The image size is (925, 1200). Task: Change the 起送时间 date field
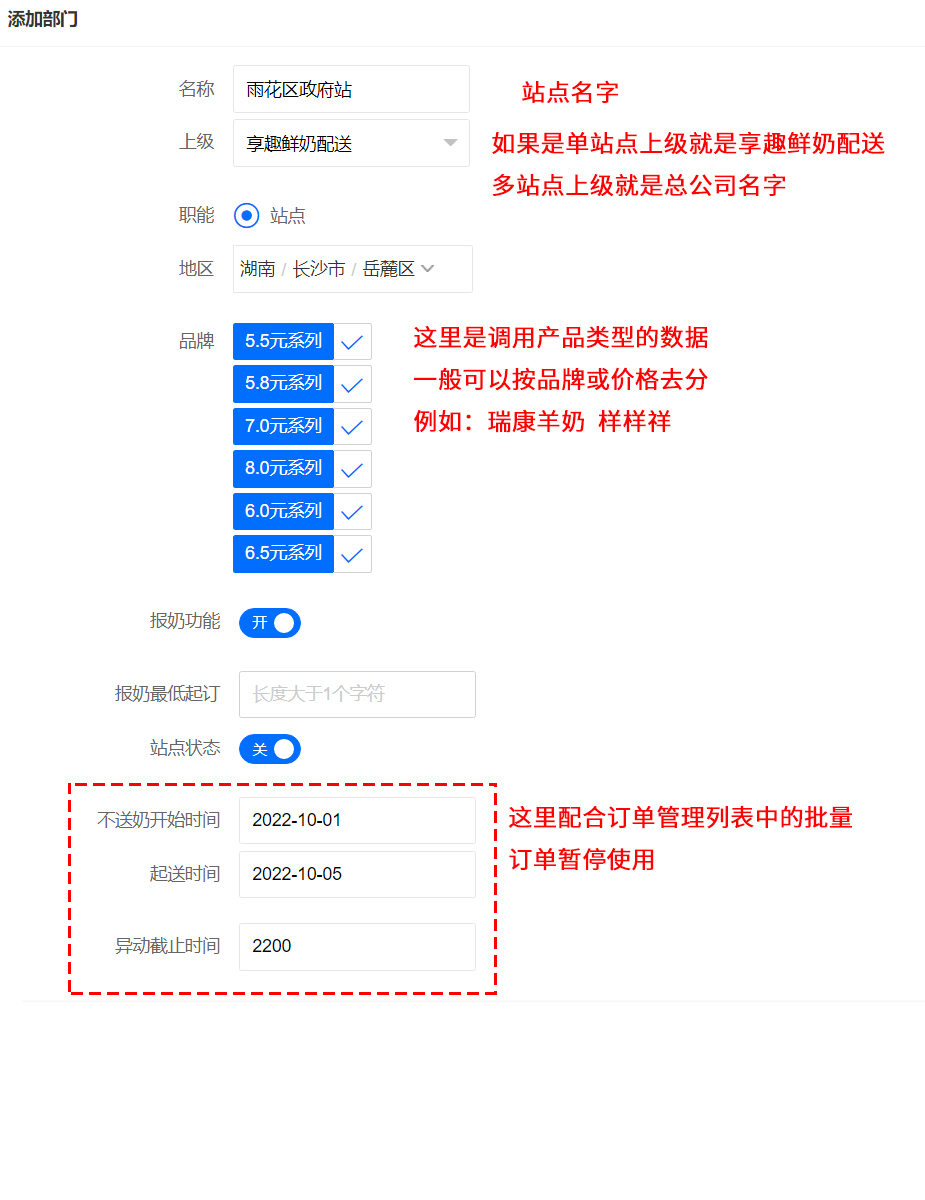pos(357,874)
